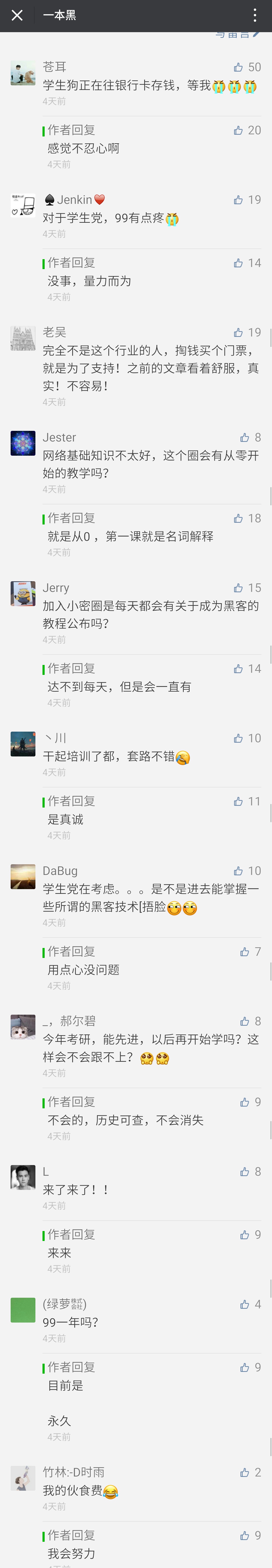Viewport: 272px width, 1568px height.
Task: Like L's comment 来了来了！！
Action: tap(245, 1172)
